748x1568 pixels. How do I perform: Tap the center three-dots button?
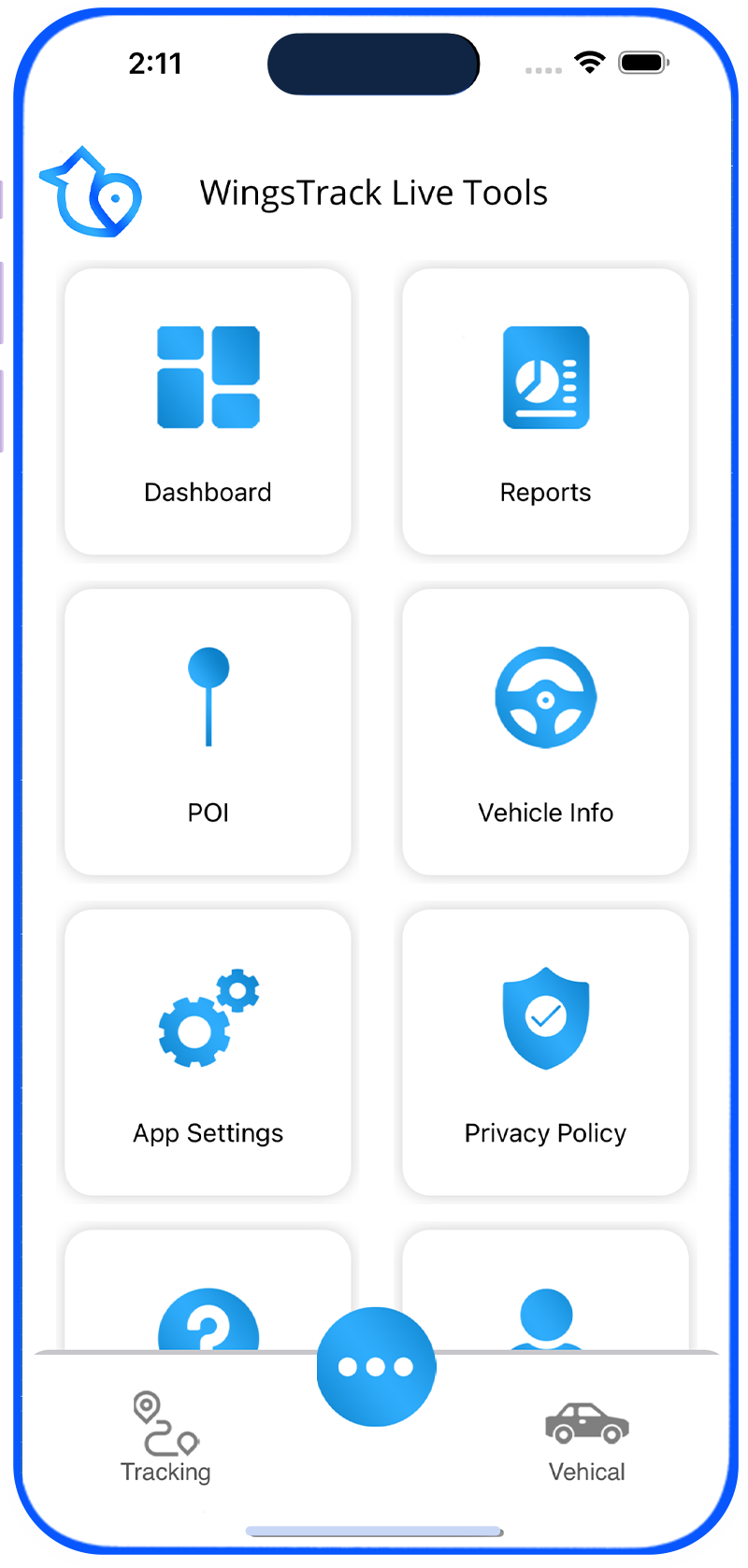point(376,1366)
